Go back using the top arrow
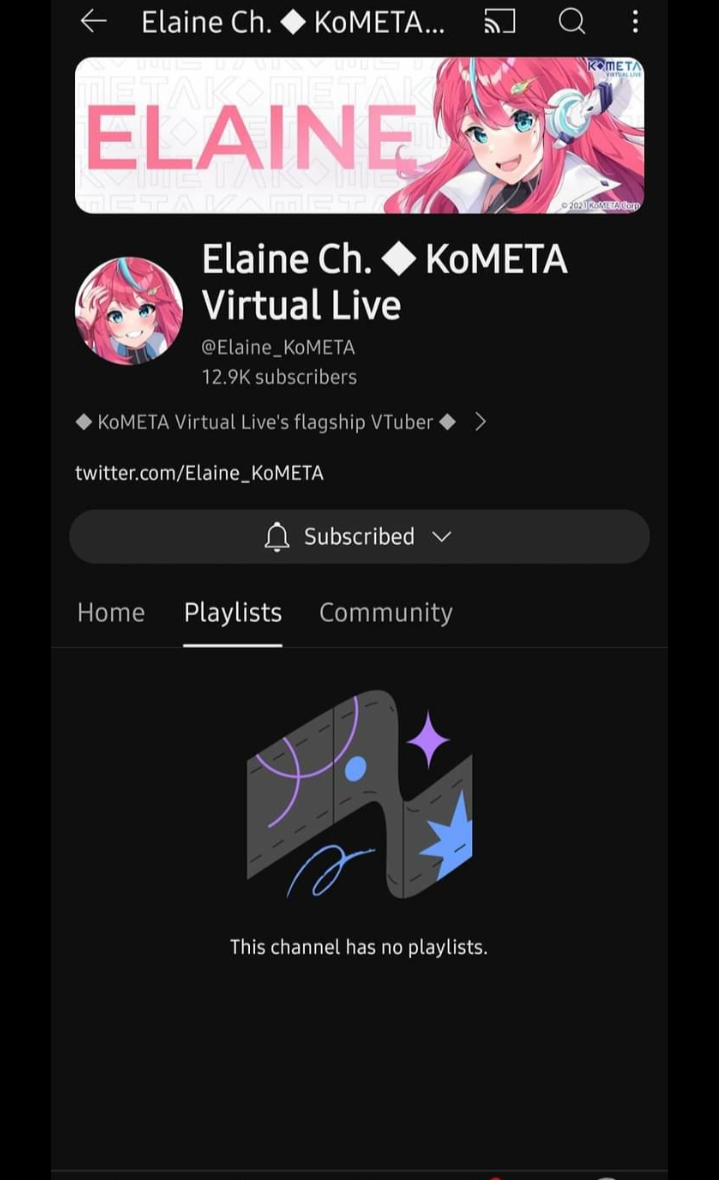Image resolution: width=719 pixels, height=1180 pixels. [93, 21]
